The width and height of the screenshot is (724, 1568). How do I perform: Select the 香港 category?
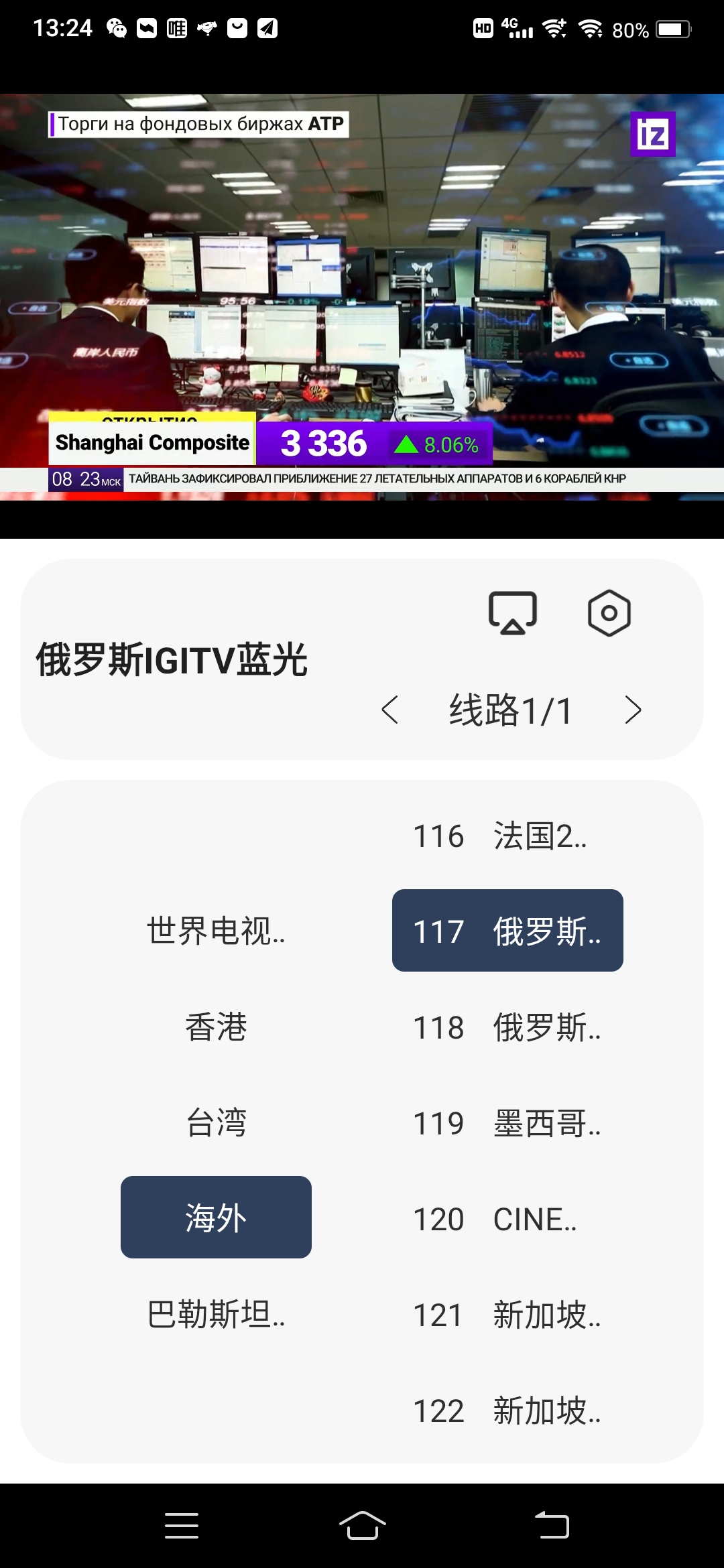pos(216,1027)
